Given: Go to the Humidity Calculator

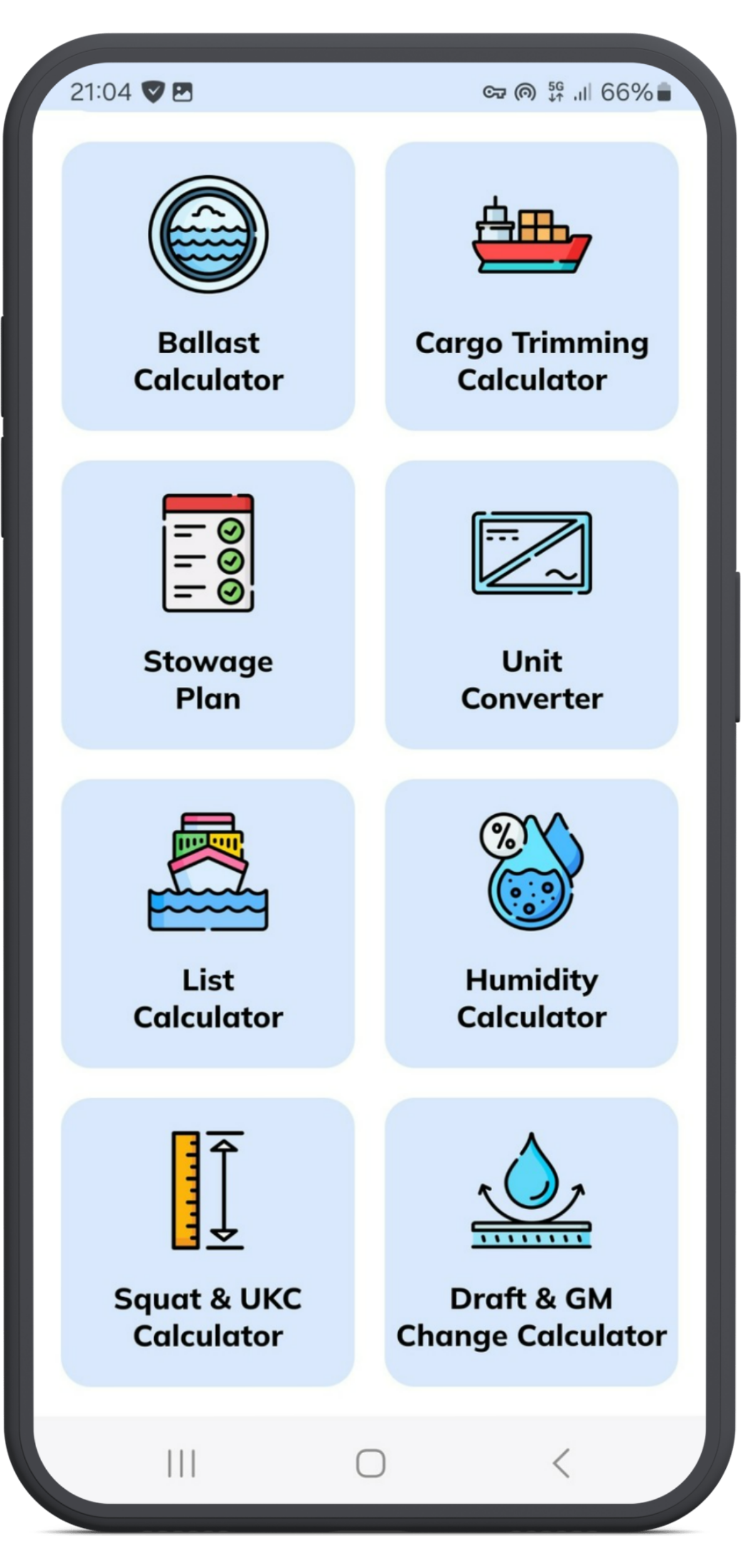Looking at the screenshot, I should pyautogui.click(x=532, y=923).
